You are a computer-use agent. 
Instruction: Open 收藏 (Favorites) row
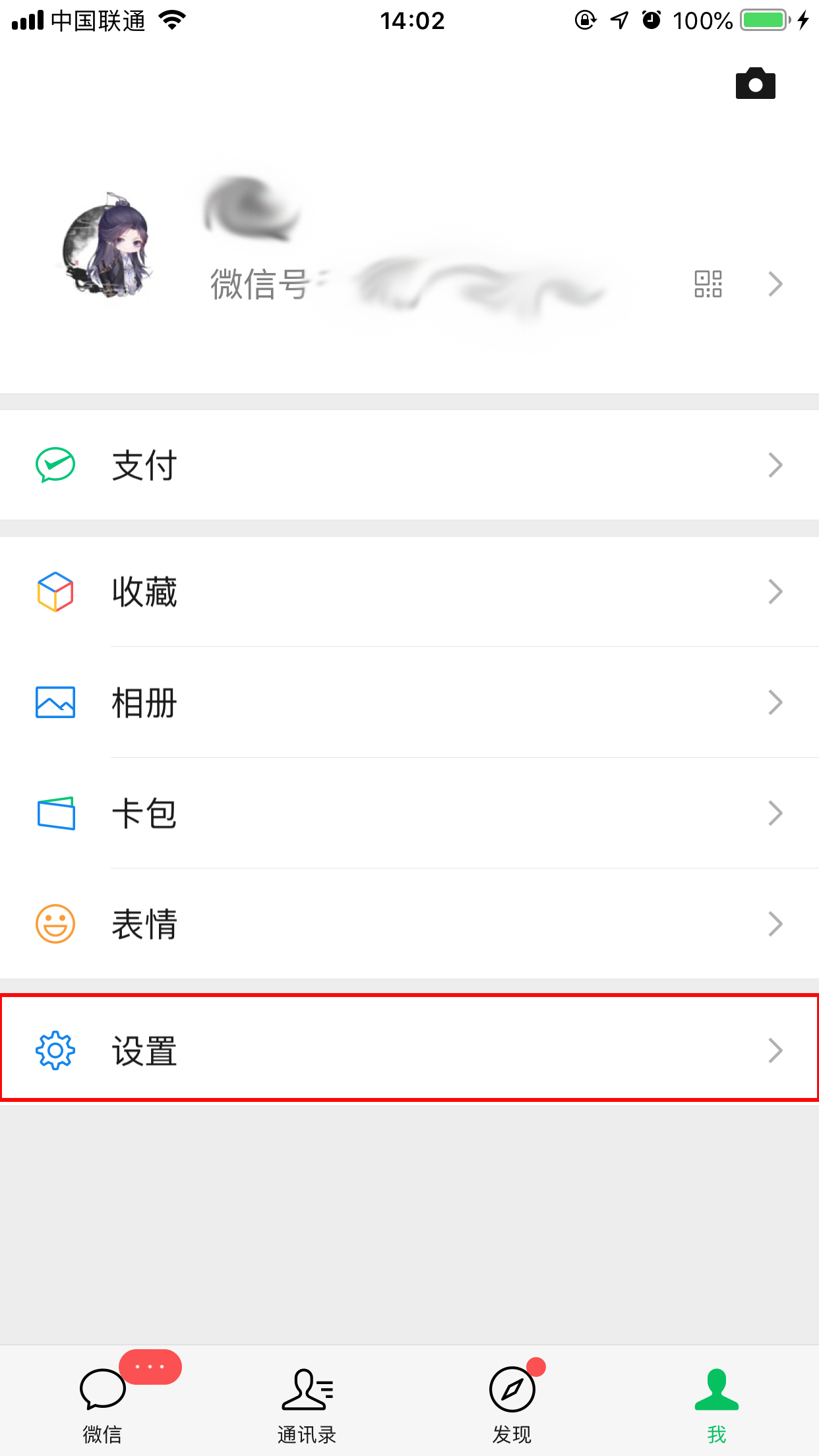pyautogui.click(x=409, y=591)
